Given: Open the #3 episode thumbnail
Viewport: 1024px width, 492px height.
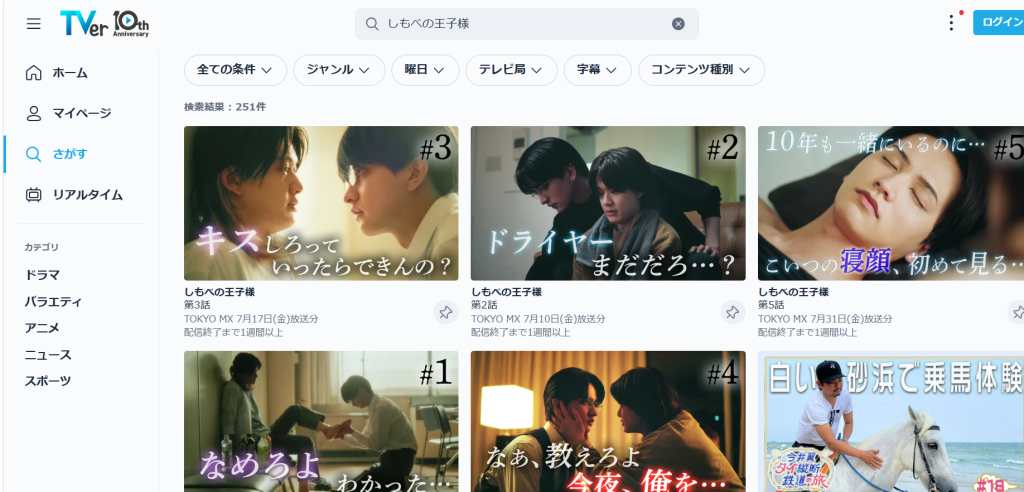Looking at the screenshot, I should pyautogui.click(x=321, y=203).
